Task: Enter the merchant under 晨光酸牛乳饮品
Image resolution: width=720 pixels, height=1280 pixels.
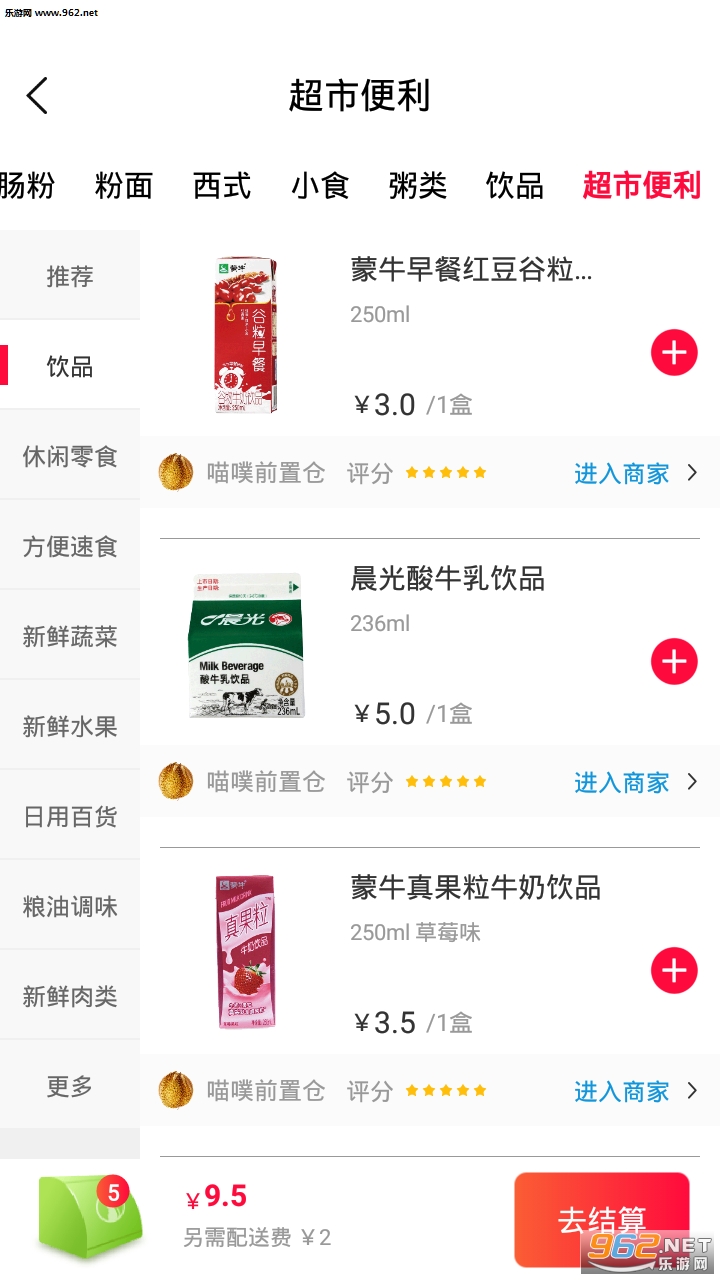Action: point(633,782)
